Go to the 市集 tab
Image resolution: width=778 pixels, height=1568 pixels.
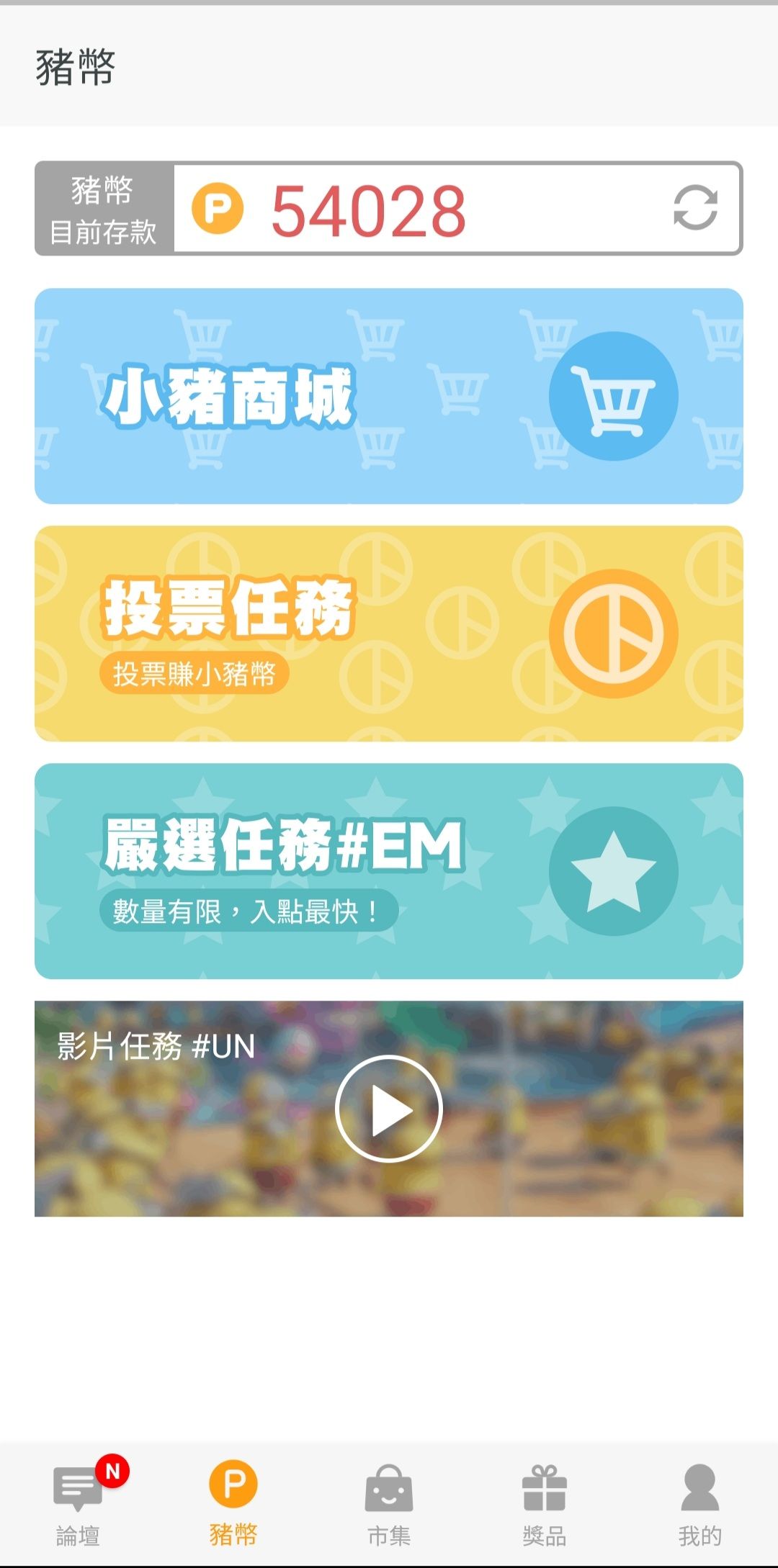pyautogui.click(x=389, y=1505)
